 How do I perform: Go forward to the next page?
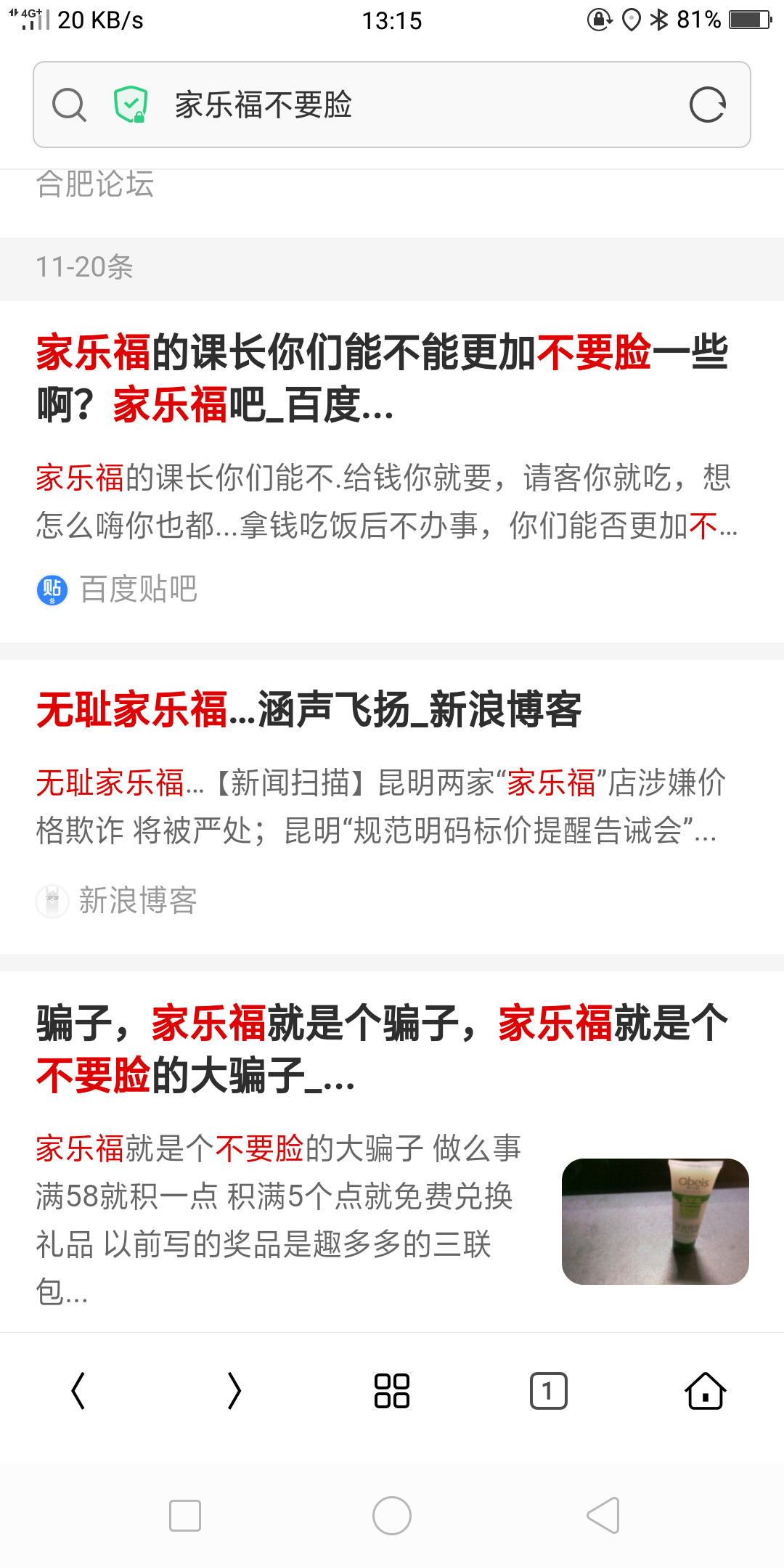coord(234,1391)
